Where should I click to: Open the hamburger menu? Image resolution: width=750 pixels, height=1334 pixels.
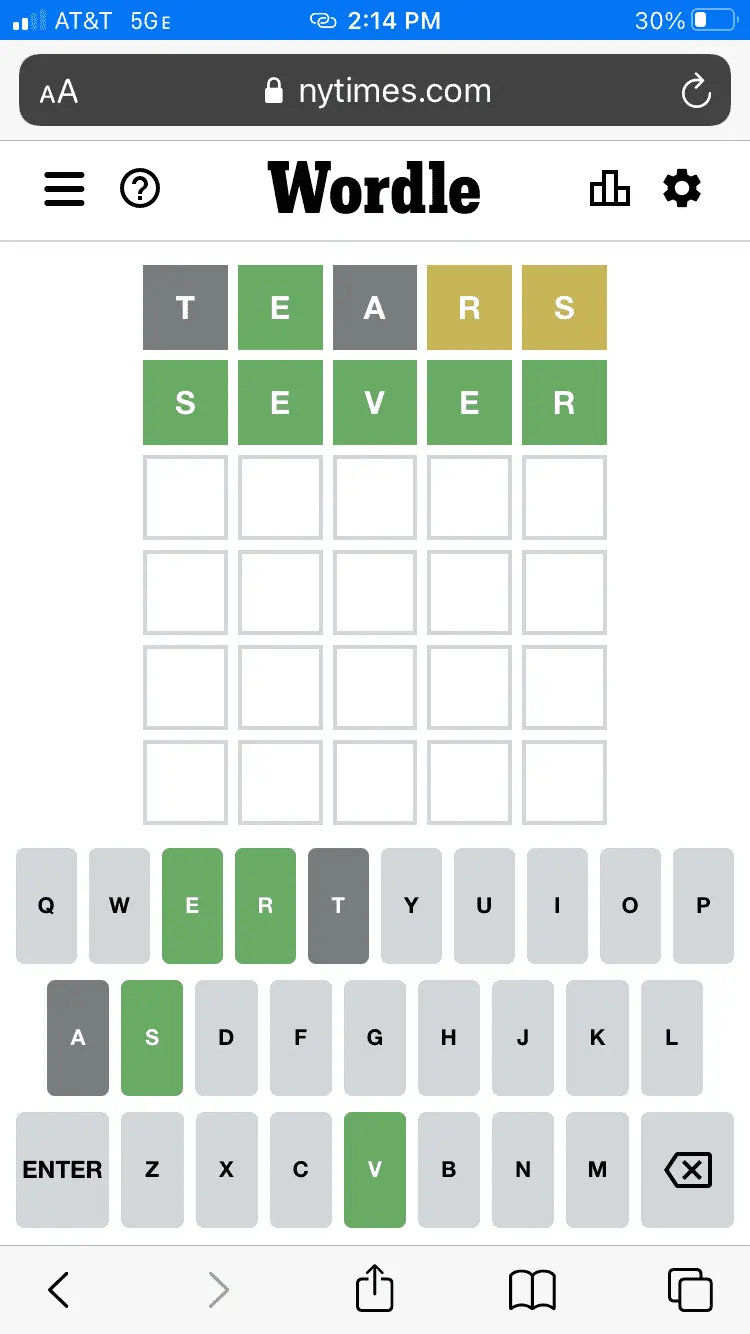coord(64,188)
